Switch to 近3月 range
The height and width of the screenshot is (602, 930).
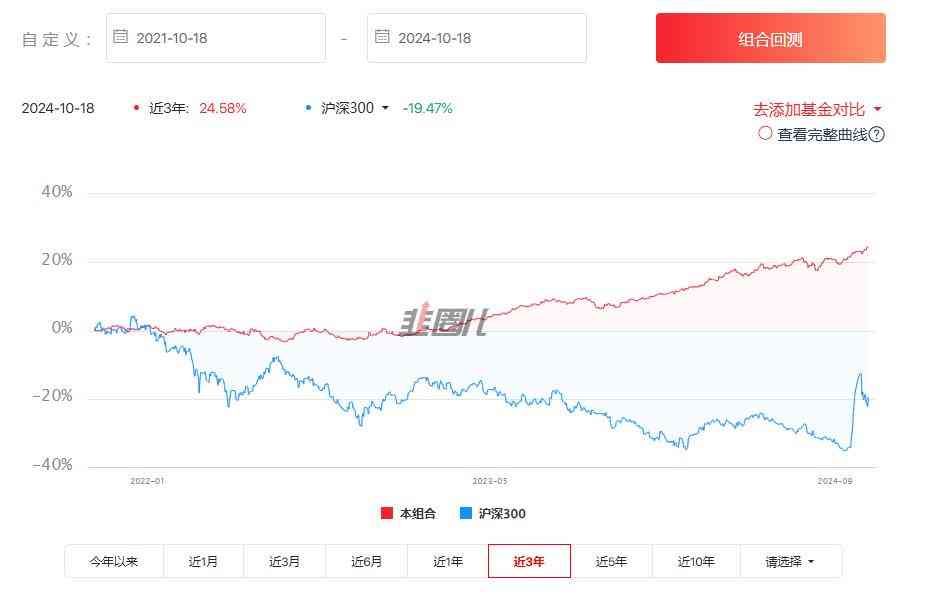[x=284, y=561]
